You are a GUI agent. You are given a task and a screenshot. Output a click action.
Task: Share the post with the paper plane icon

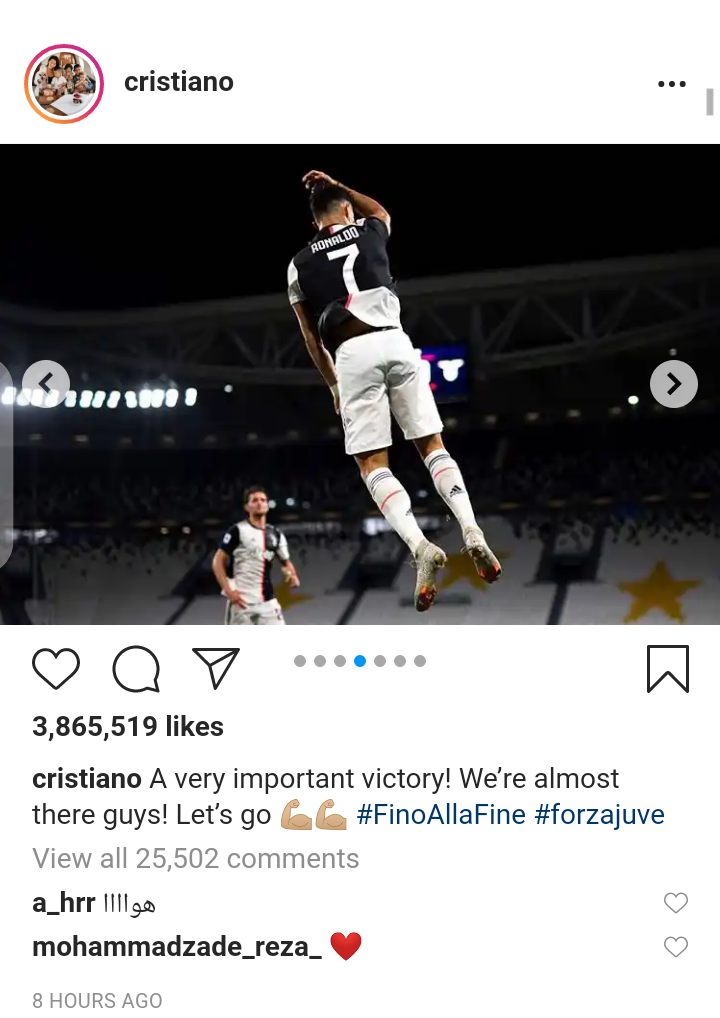[215, 668]
